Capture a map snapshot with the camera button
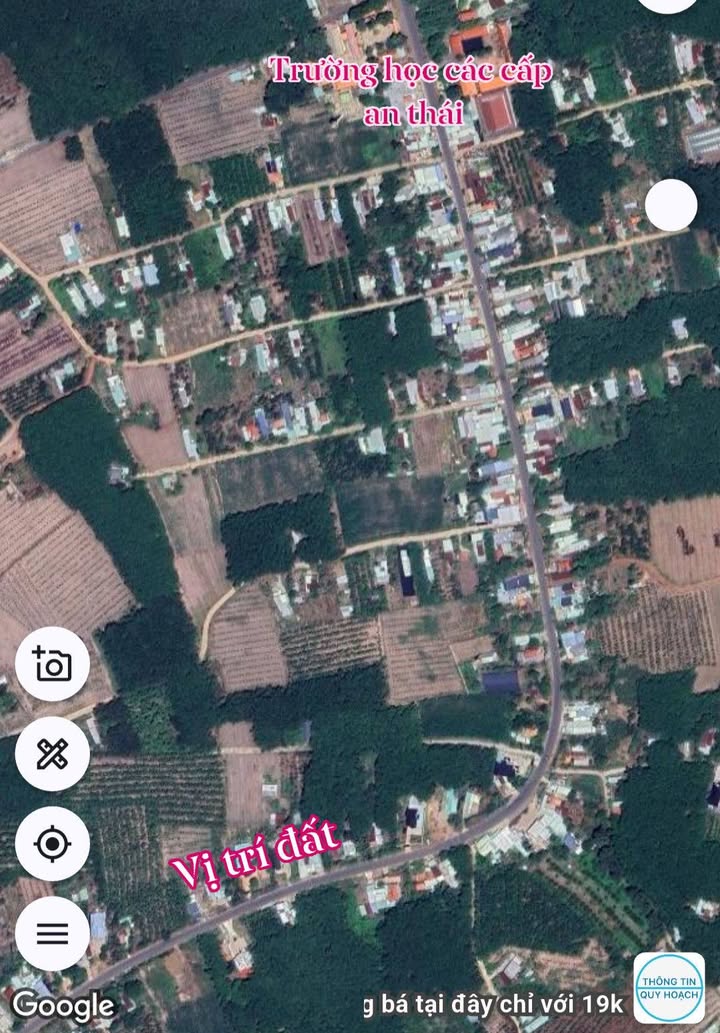The image size is (720, 1033). click(x=52, y=664)
